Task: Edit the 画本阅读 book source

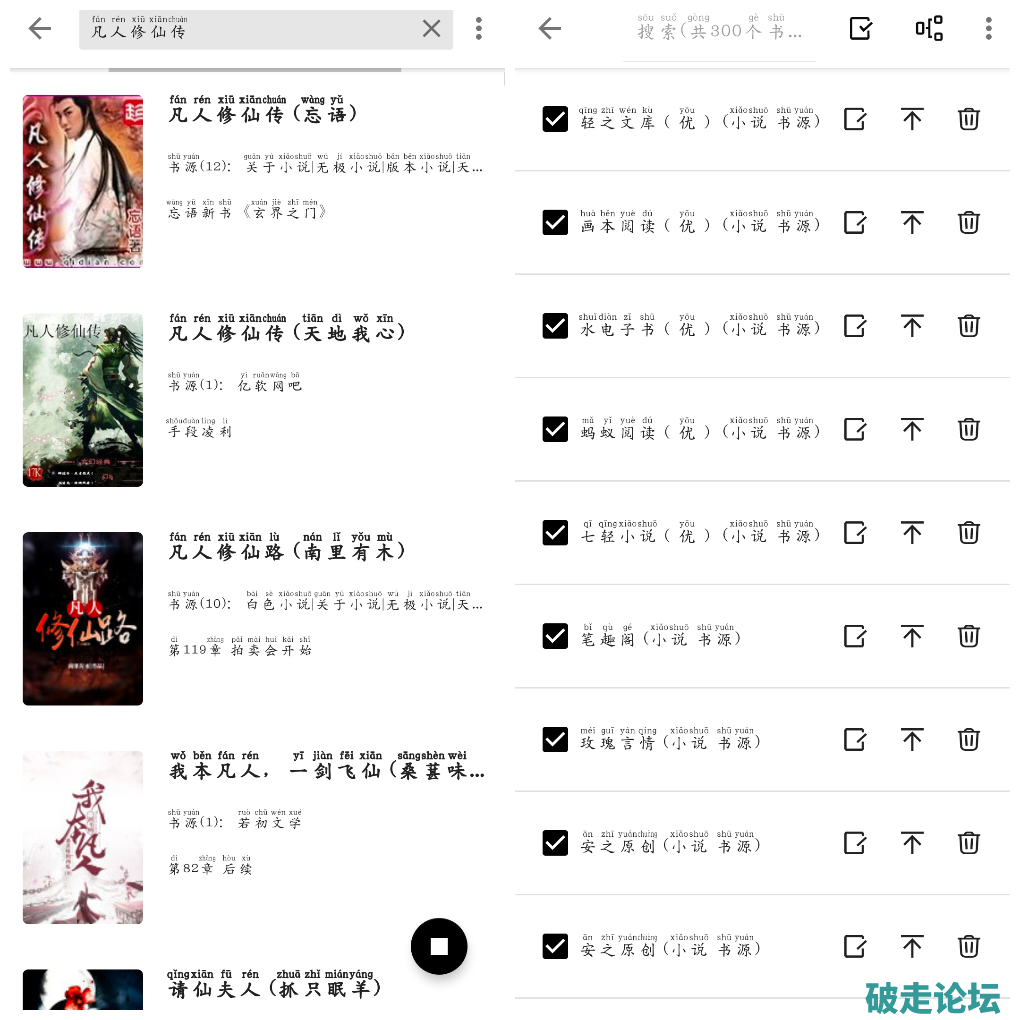Action: (855, 223)
